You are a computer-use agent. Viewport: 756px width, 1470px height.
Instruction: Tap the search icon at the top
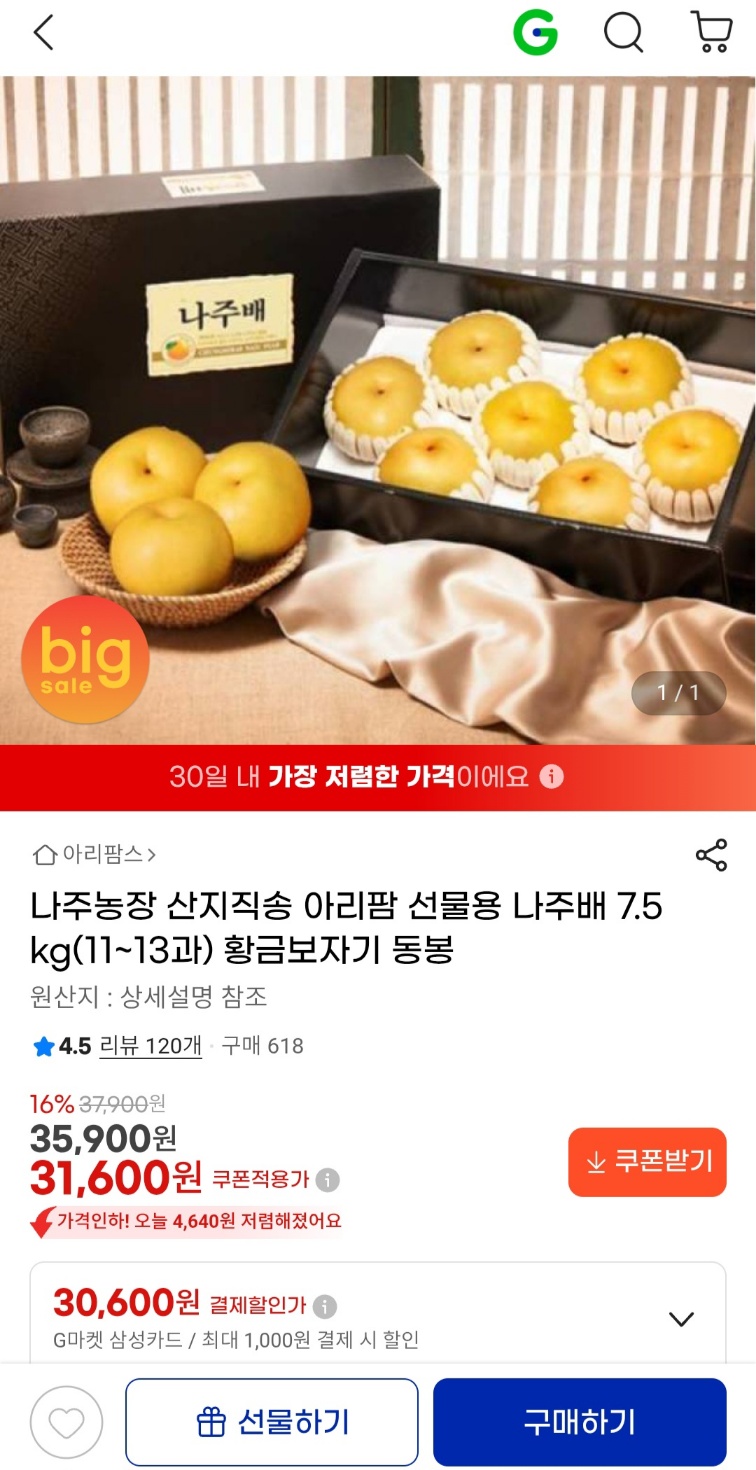(x=624, y=33)
